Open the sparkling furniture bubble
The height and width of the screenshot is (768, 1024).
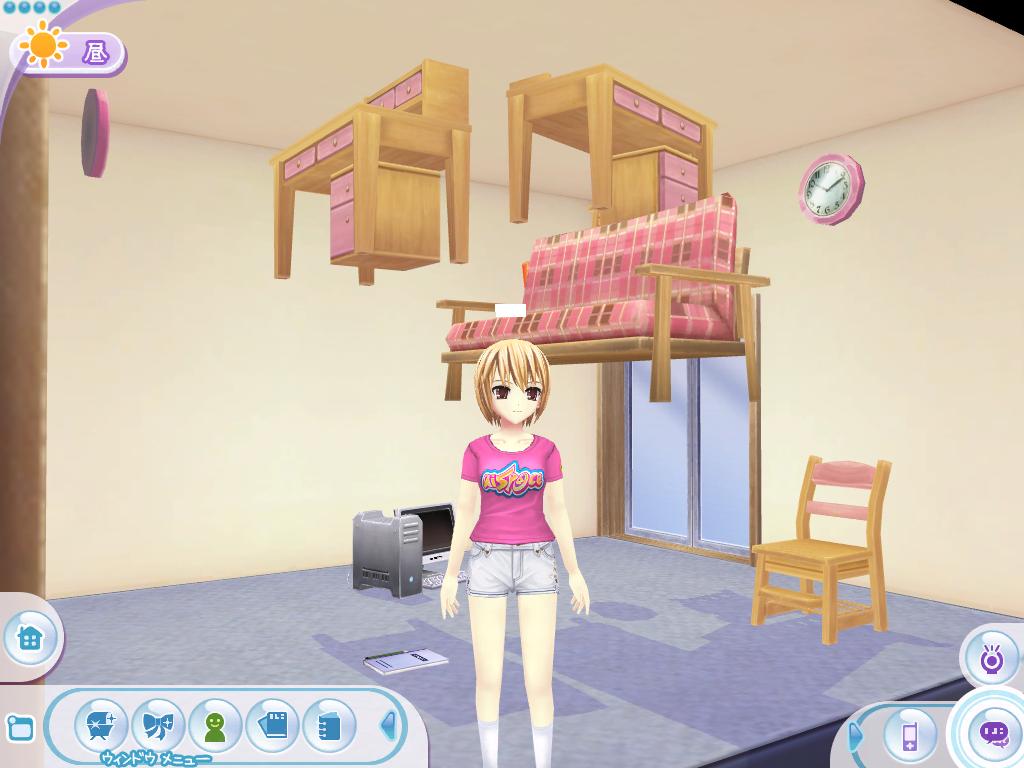pos(101,724)
